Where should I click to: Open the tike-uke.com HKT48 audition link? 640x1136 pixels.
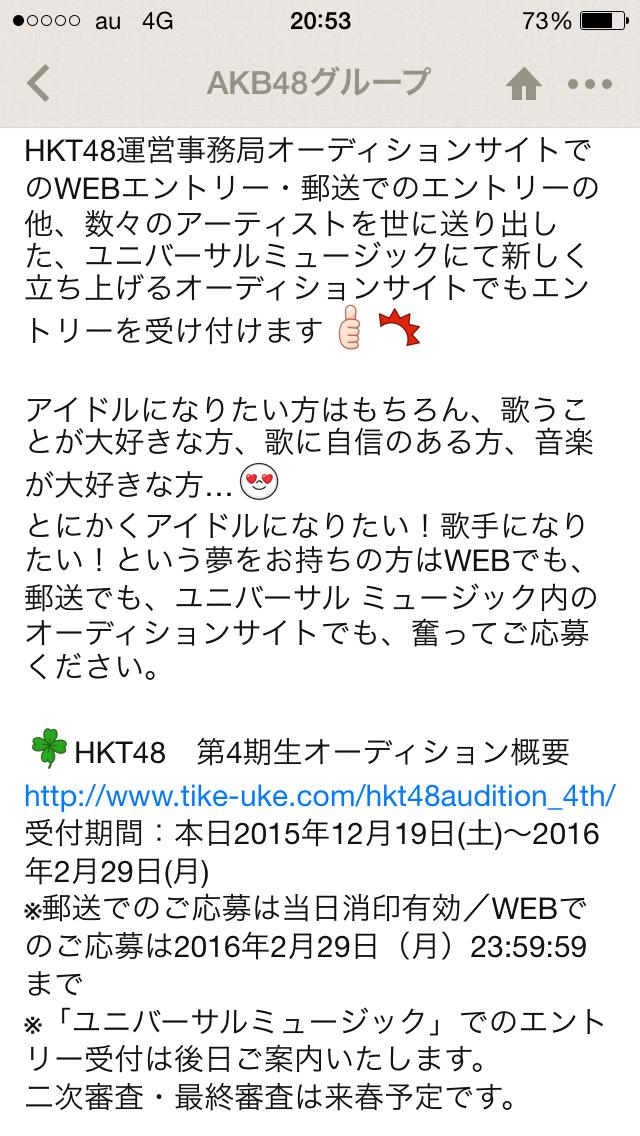[x=319, y=796]
